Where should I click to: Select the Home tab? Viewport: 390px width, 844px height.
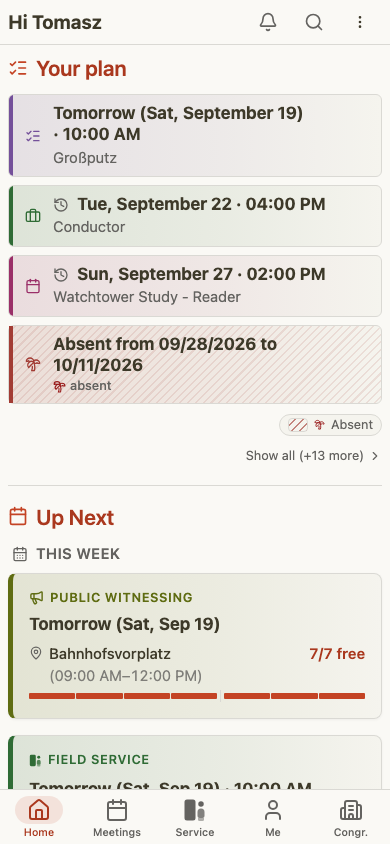(x=39, y=818)
